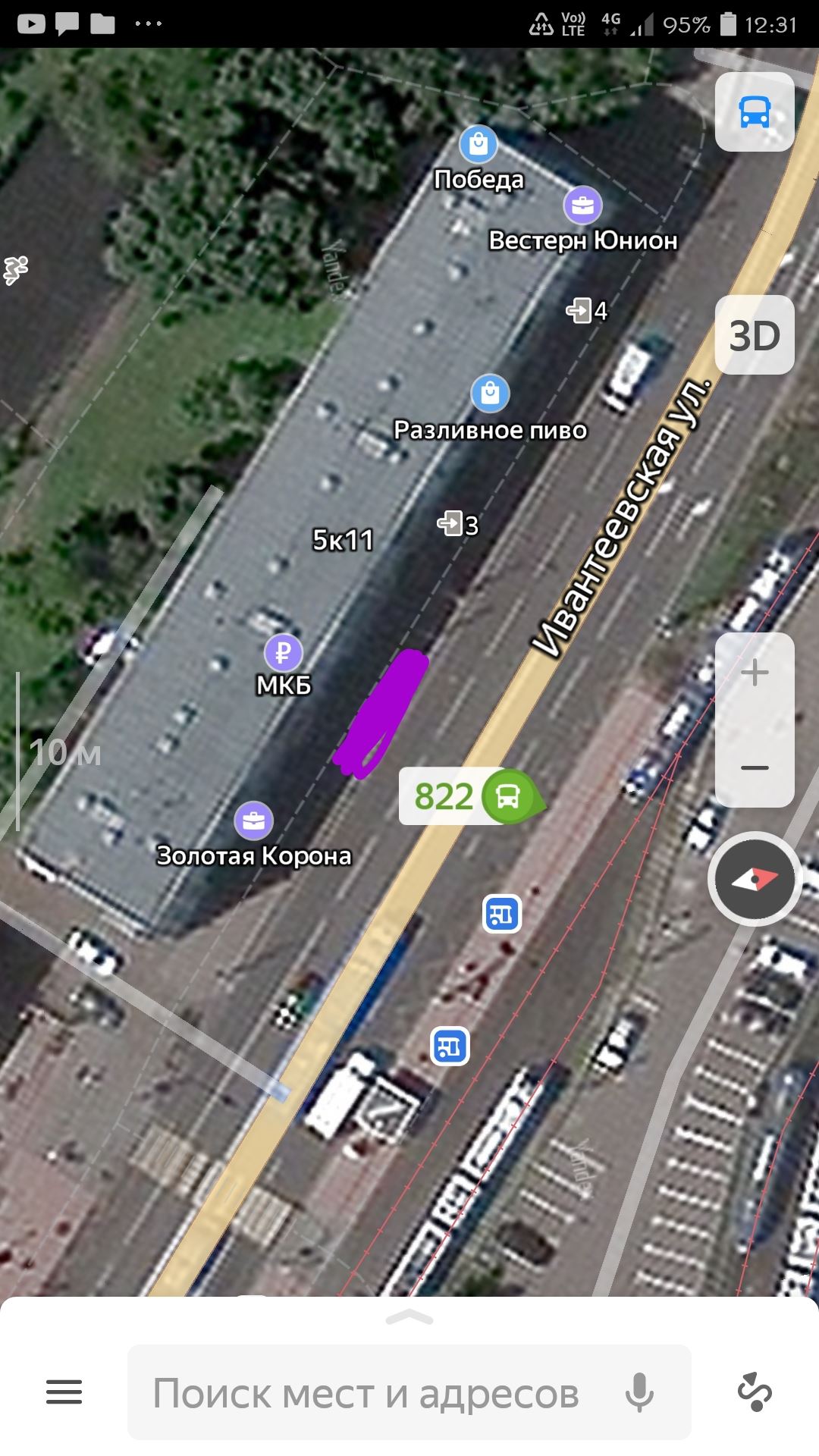Select entrance 4 marker
819x1456 pixels.
[x=587, y=310]
